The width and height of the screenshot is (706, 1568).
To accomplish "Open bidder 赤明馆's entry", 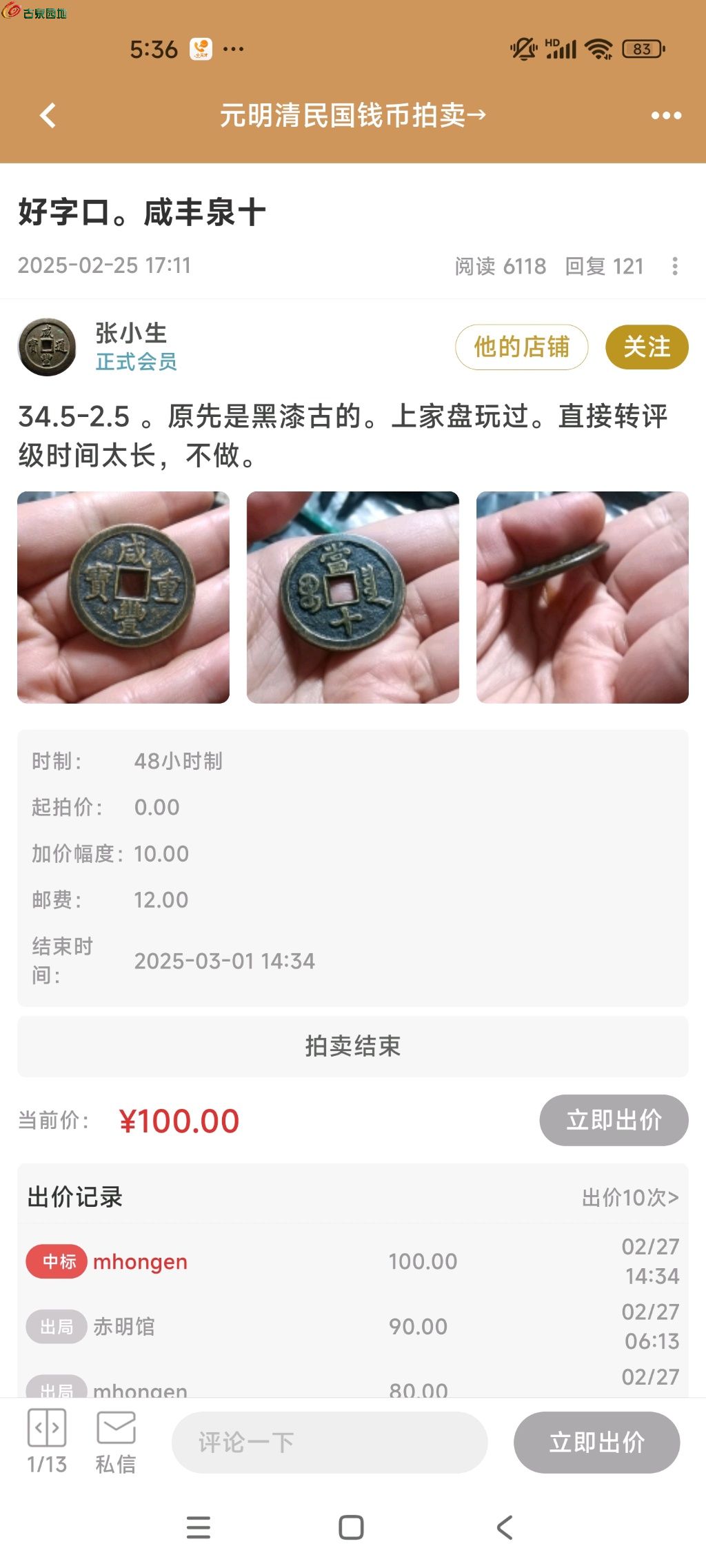I will coord(124,1326).
